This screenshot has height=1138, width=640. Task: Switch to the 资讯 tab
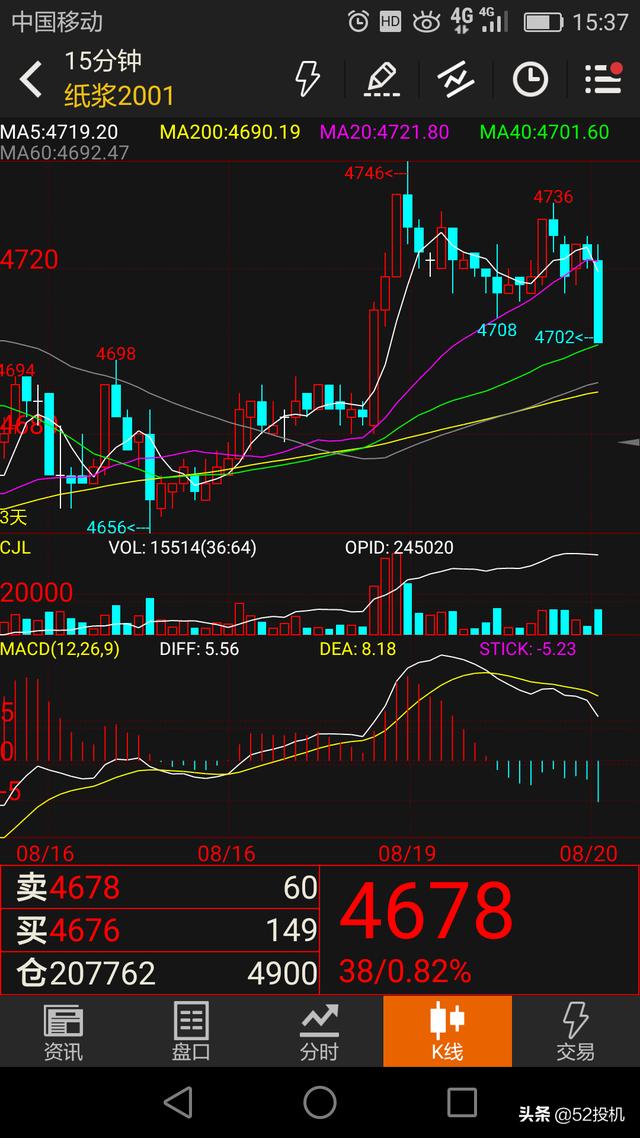[63, 1031]
